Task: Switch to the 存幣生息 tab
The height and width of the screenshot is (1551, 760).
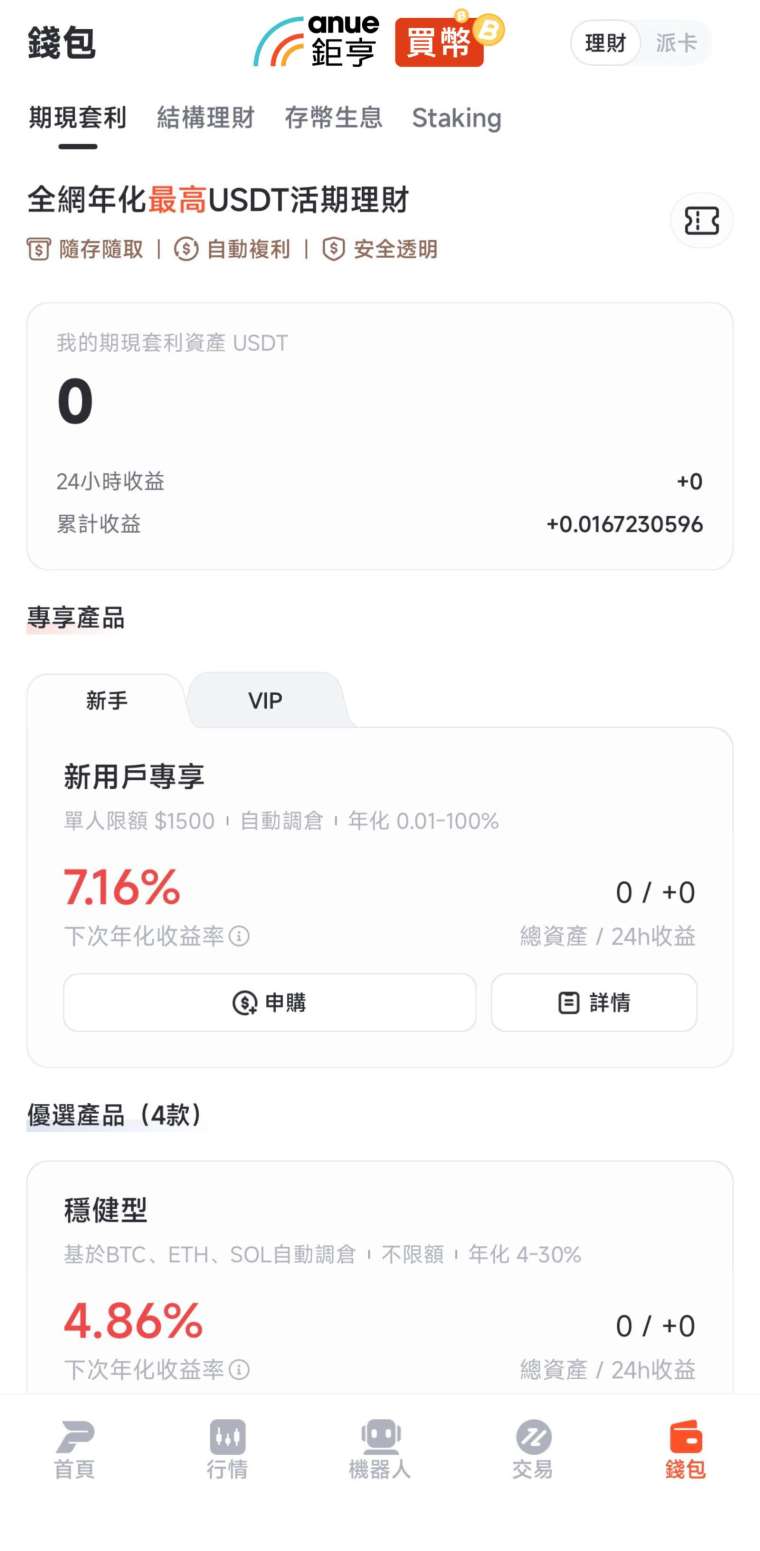Action: click(x=333, y=118)
